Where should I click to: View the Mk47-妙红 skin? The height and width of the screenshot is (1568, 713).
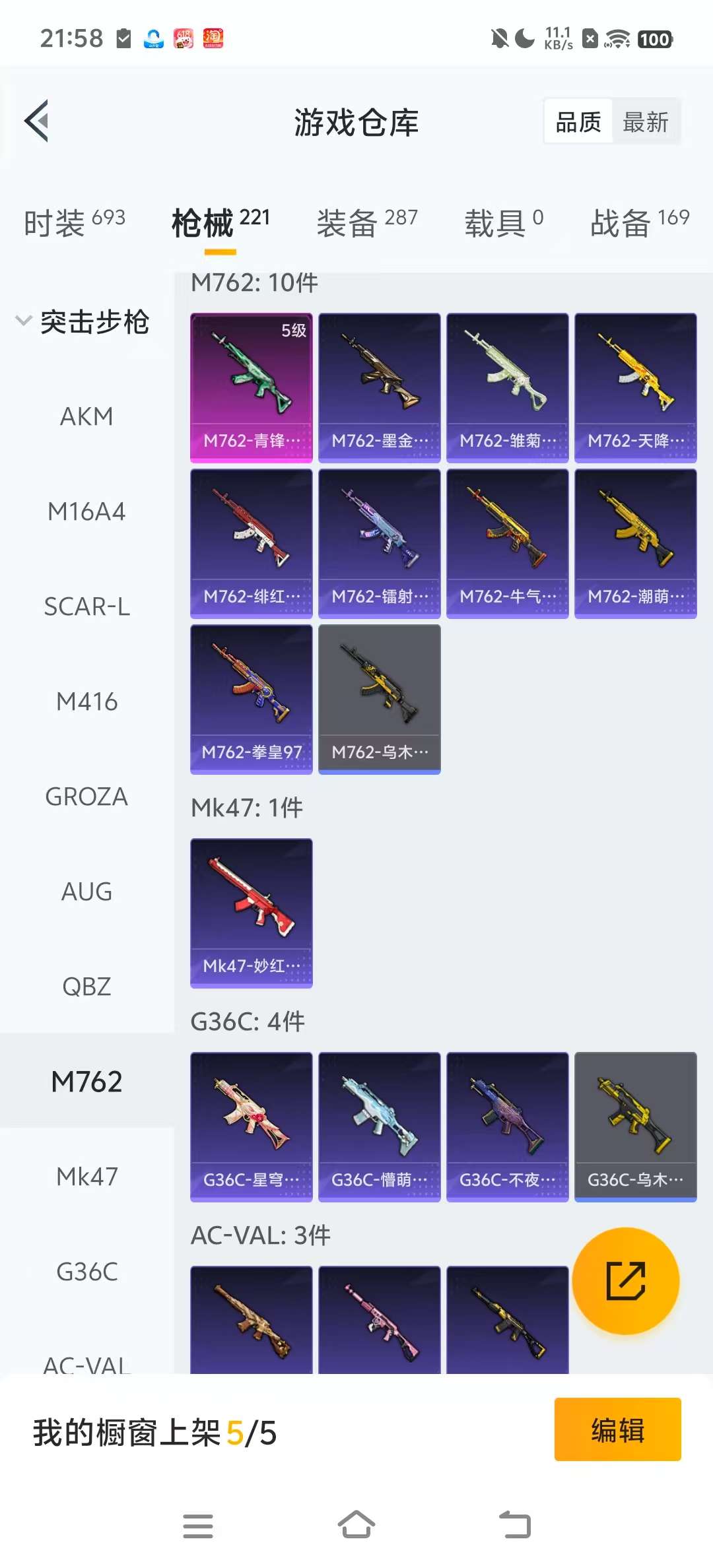pyautogui.click(x=251, y=913)
